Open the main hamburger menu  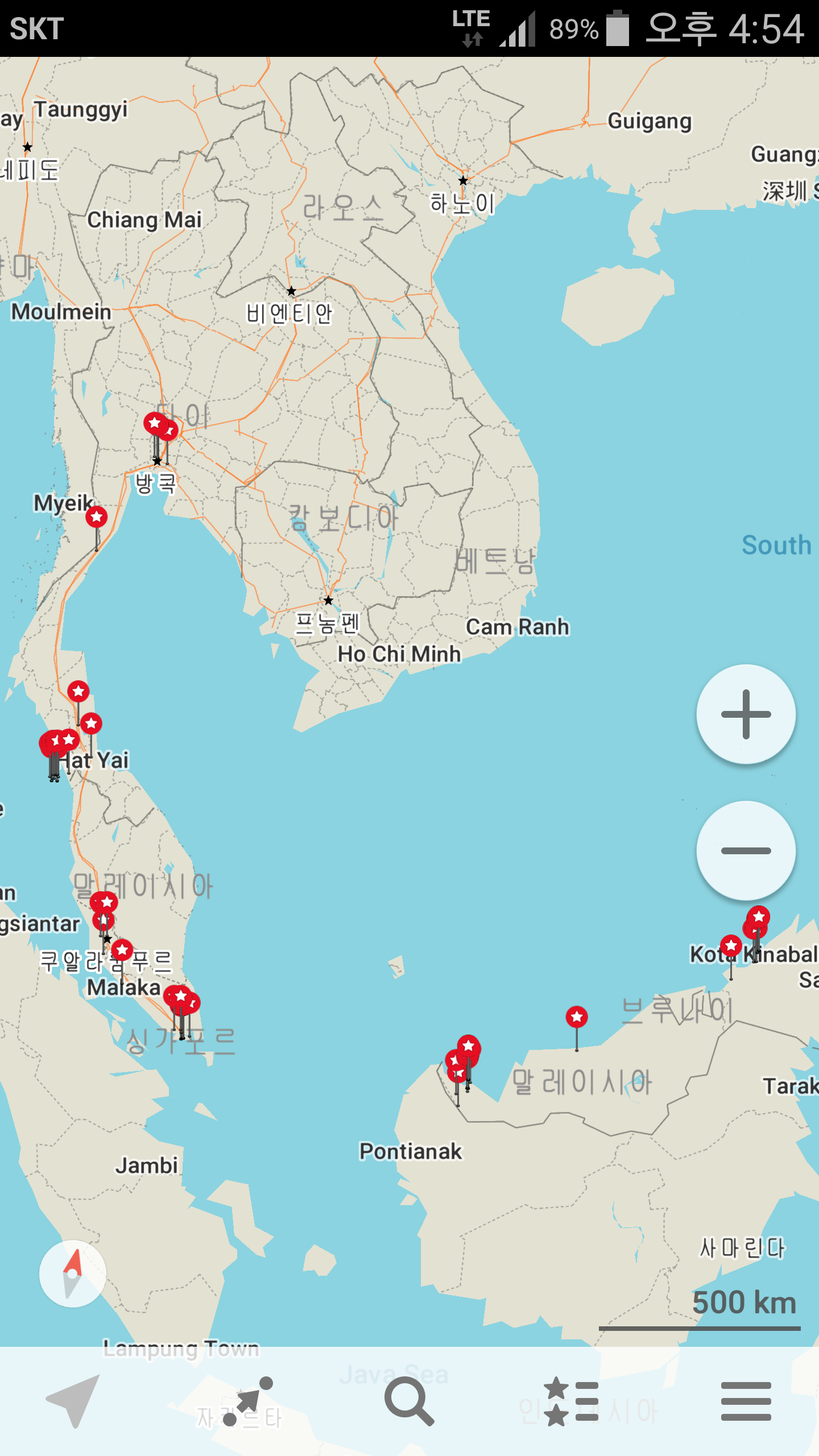pos(746,1401)
